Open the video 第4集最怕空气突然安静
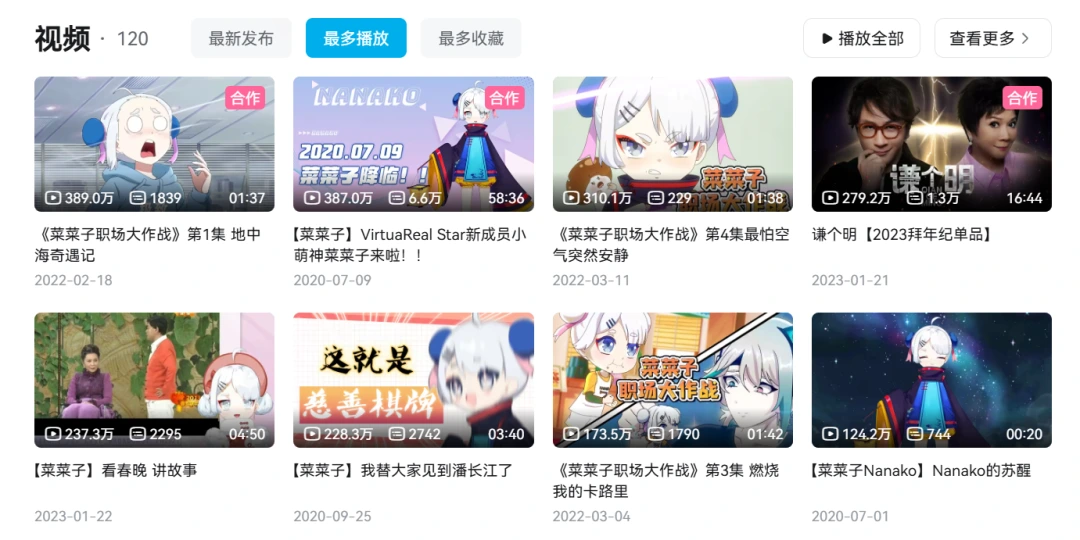 tap(672, 144)
